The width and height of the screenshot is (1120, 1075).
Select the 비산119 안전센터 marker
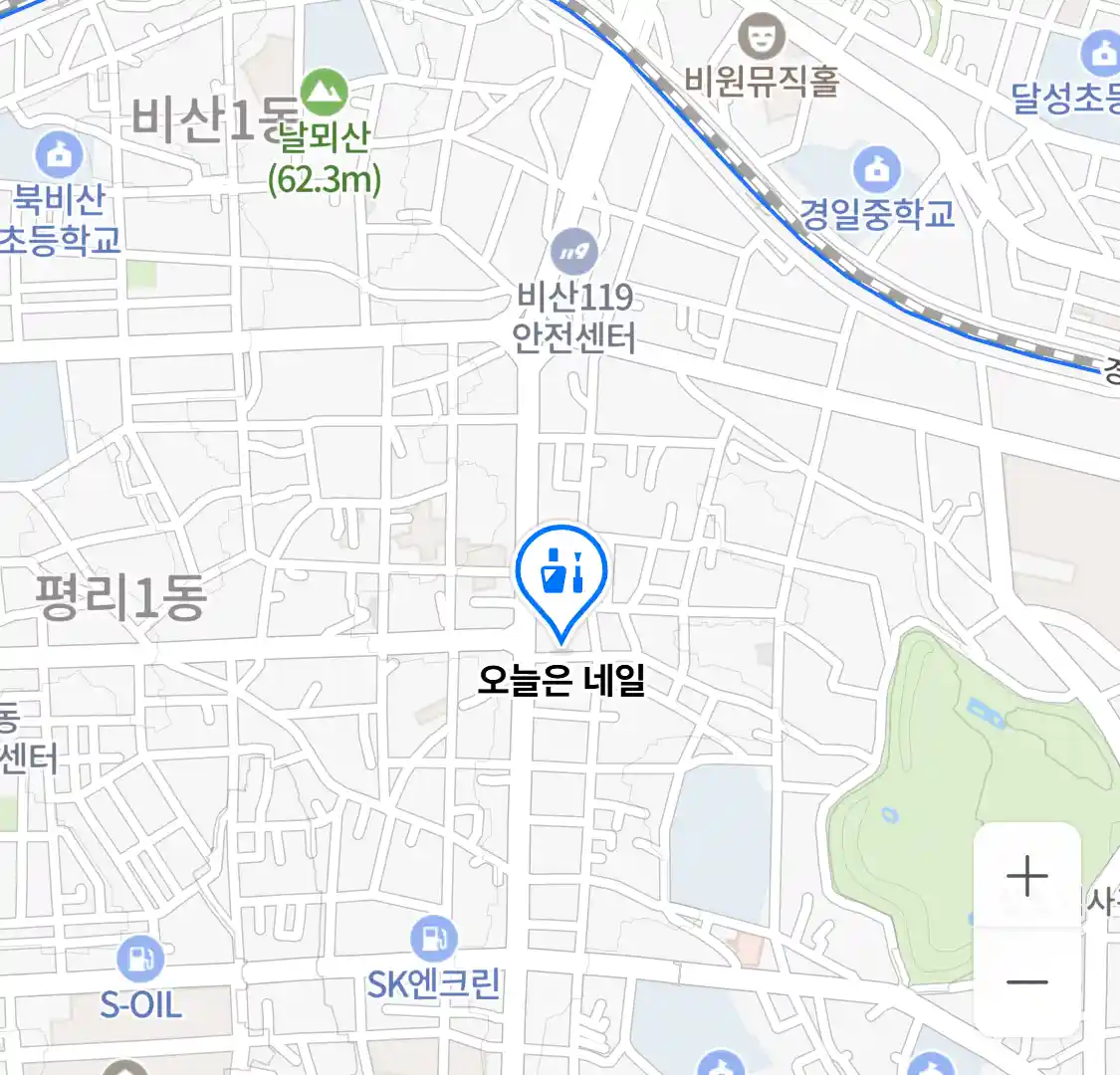(574, 250)
